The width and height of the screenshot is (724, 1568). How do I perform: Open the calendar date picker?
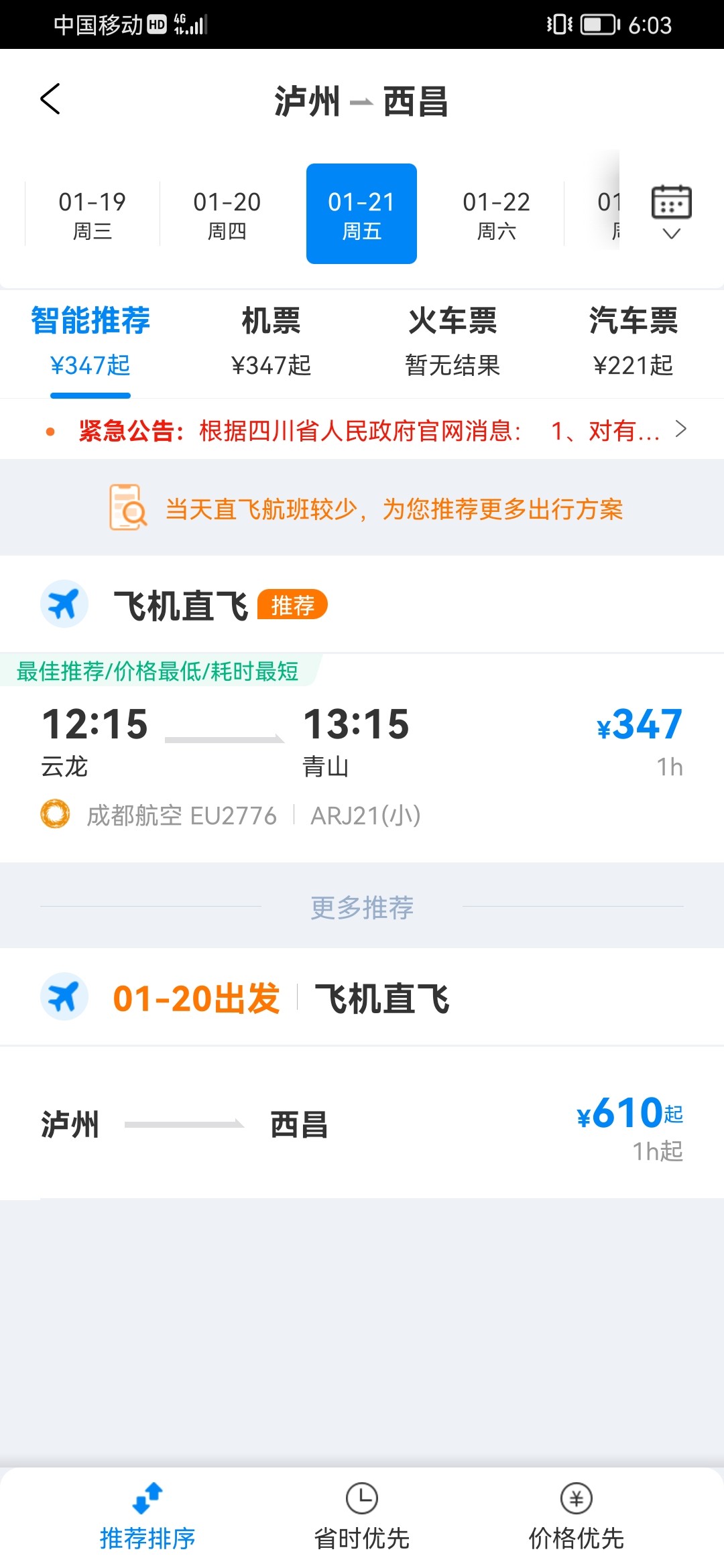671,211
